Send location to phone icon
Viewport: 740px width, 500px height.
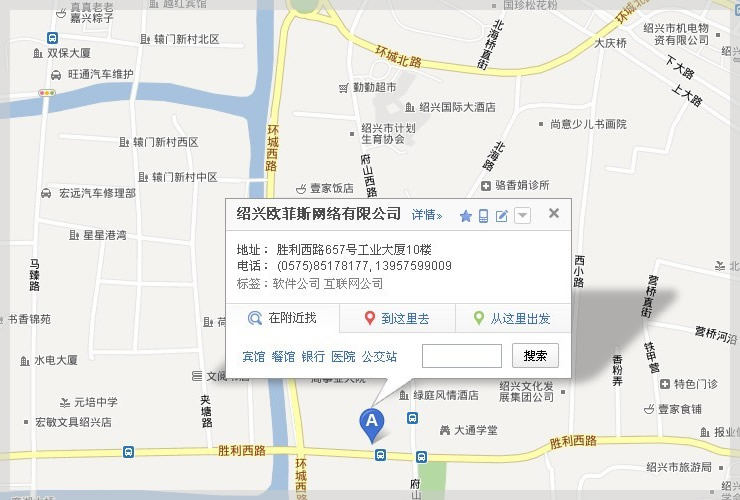coord(484,215)
